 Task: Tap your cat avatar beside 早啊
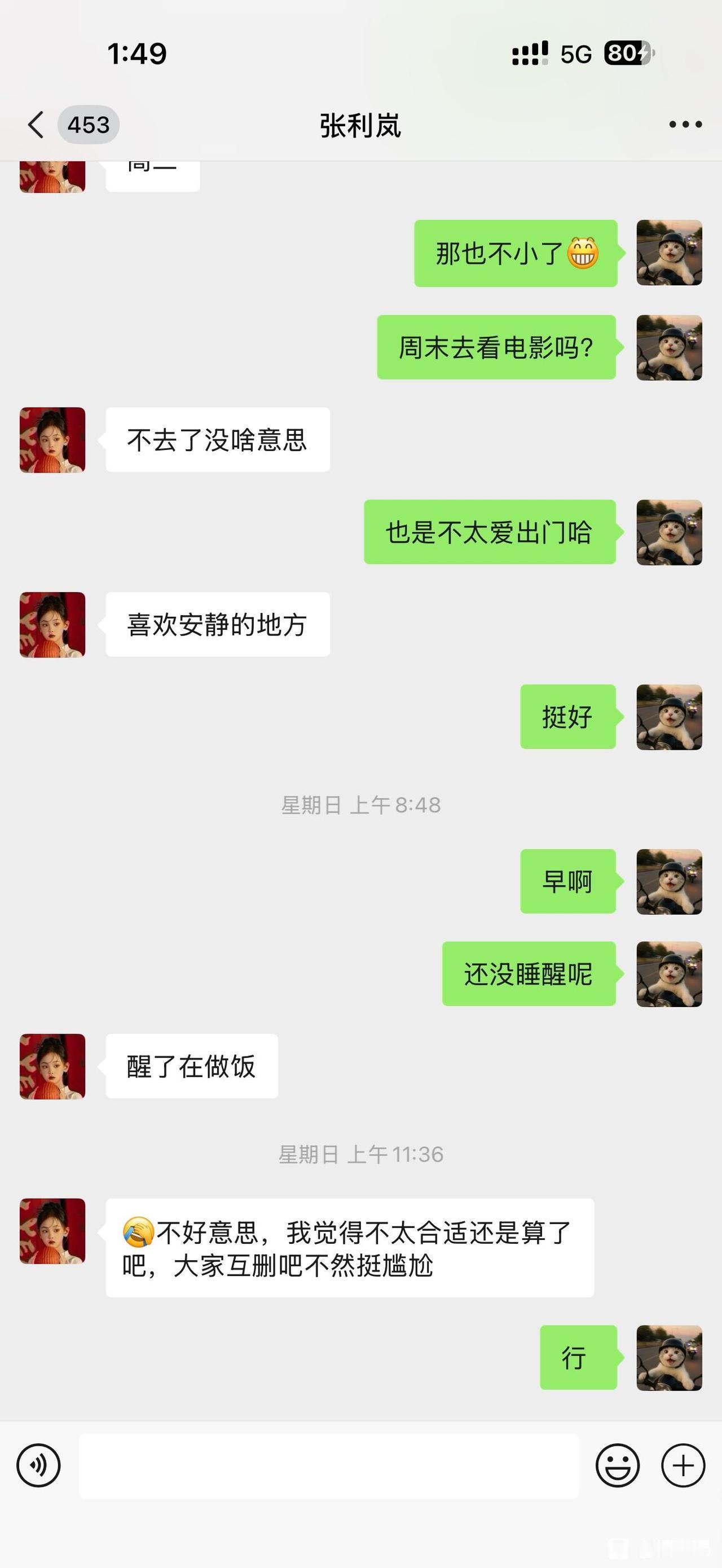click(668, 882)
